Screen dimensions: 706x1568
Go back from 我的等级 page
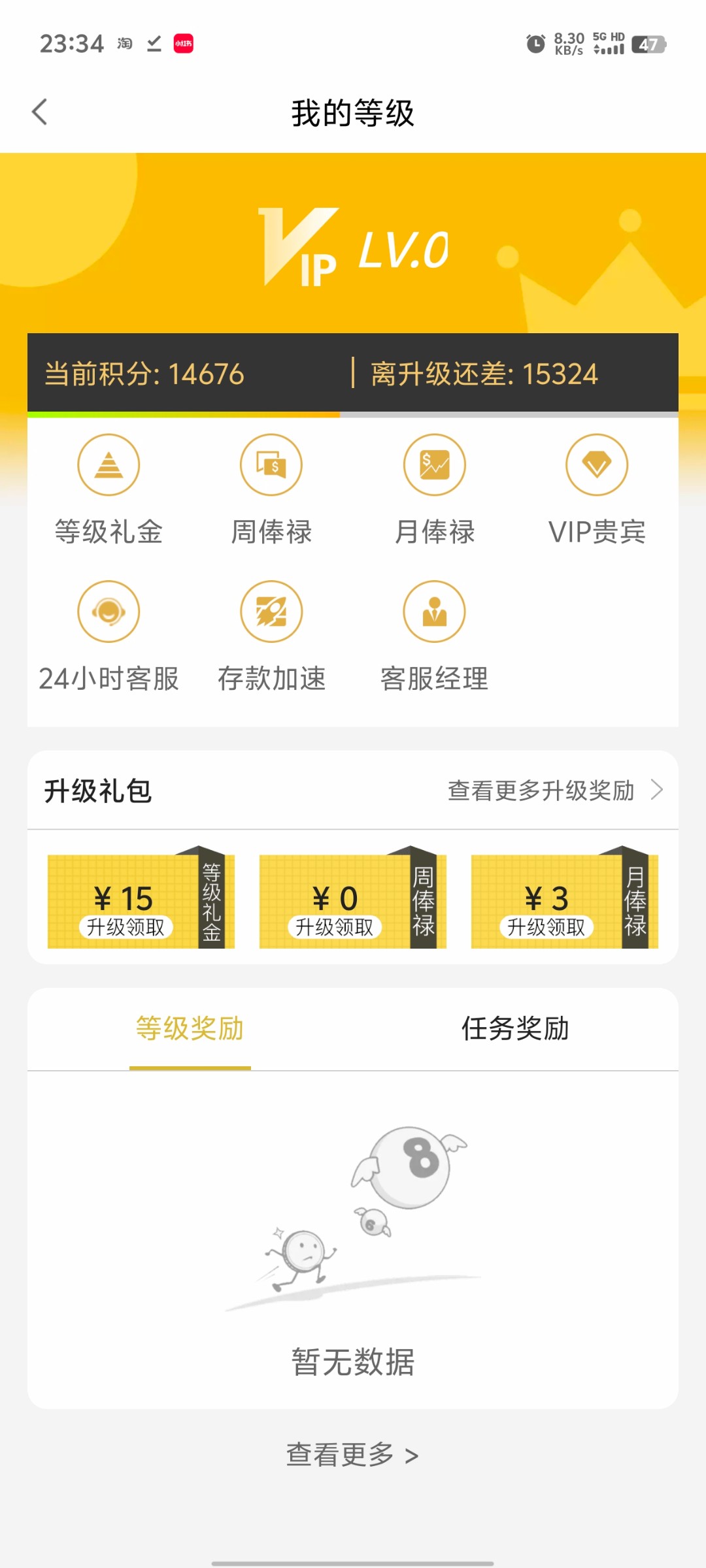[x=40, y=112]
